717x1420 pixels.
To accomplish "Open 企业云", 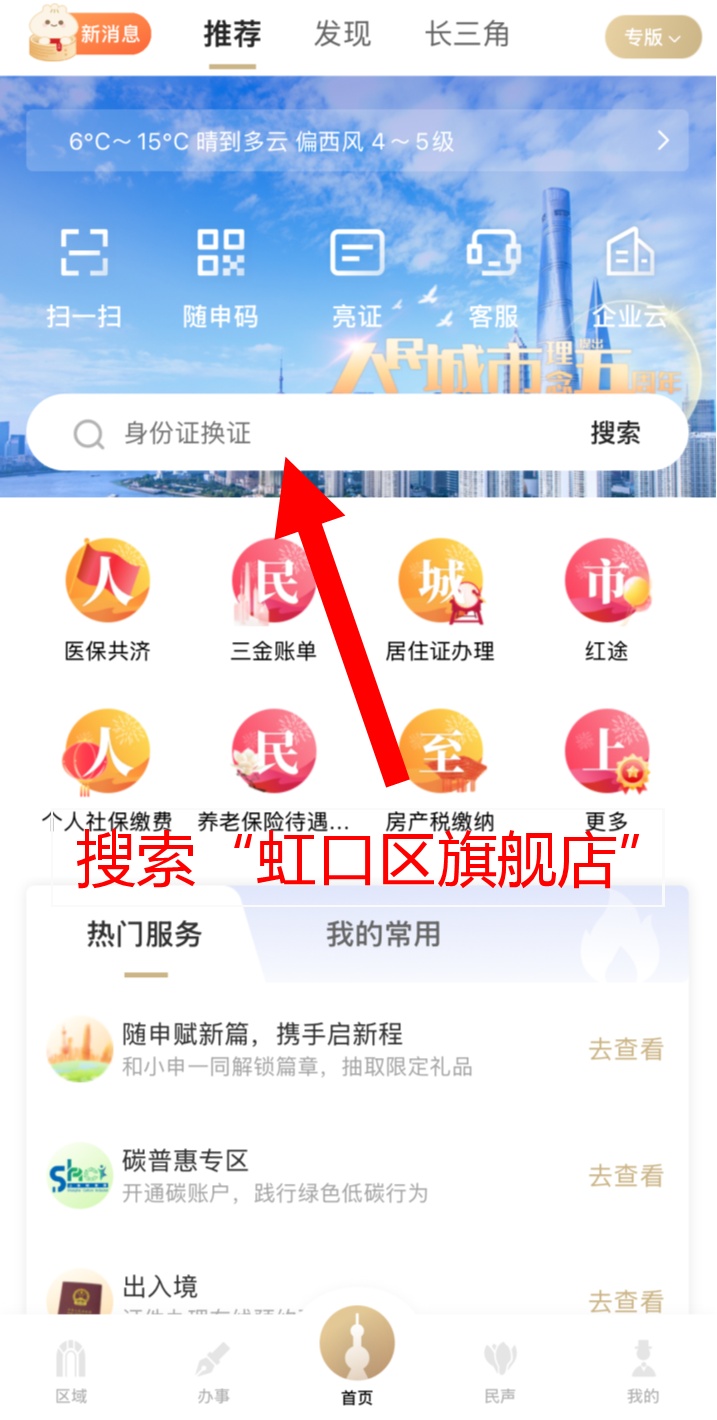I will pyautogui.click(x=630, y=276).
